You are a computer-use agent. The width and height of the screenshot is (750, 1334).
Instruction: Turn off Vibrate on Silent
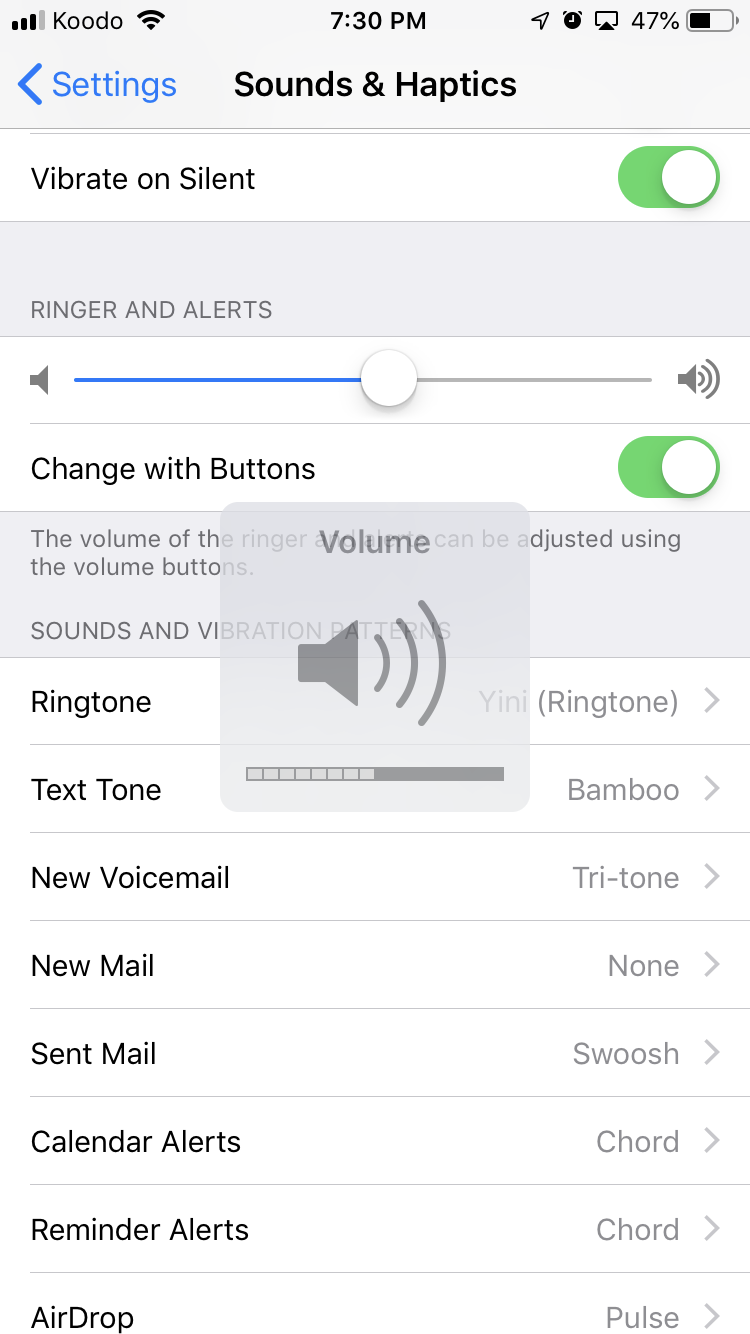coord(669,178)
